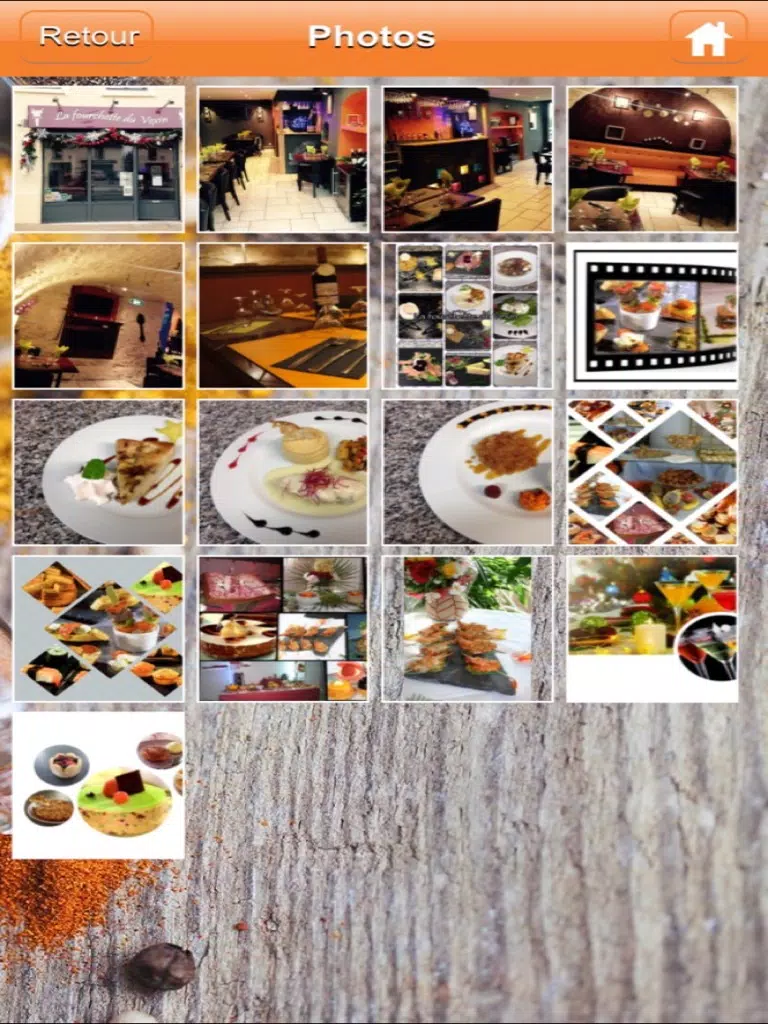Open the diamond-pattern buffet collage photo
This screenshot has width=768, height=1024.
pos(652,472)
